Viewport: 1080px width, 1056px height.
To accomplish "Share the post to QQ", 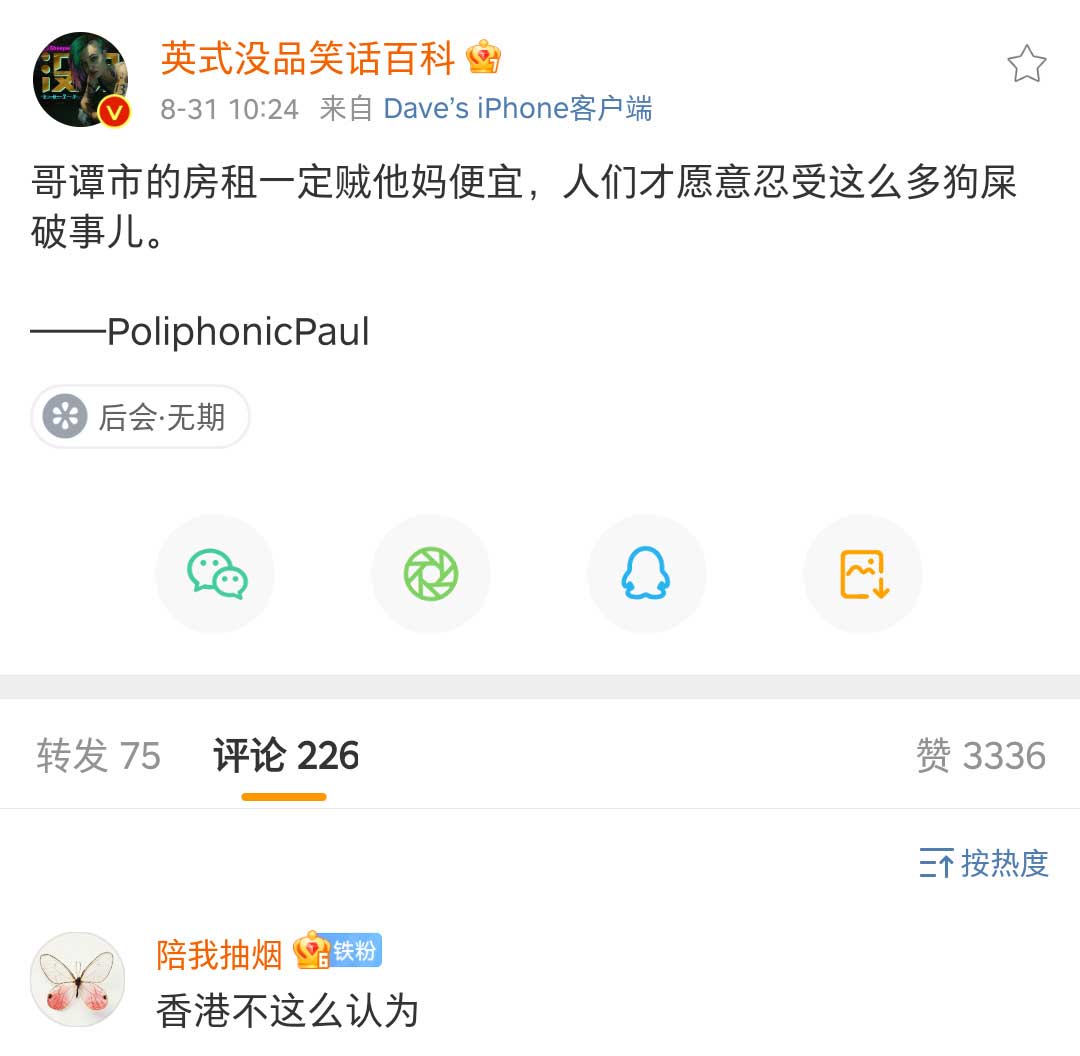I will click(x=646, y=574).
